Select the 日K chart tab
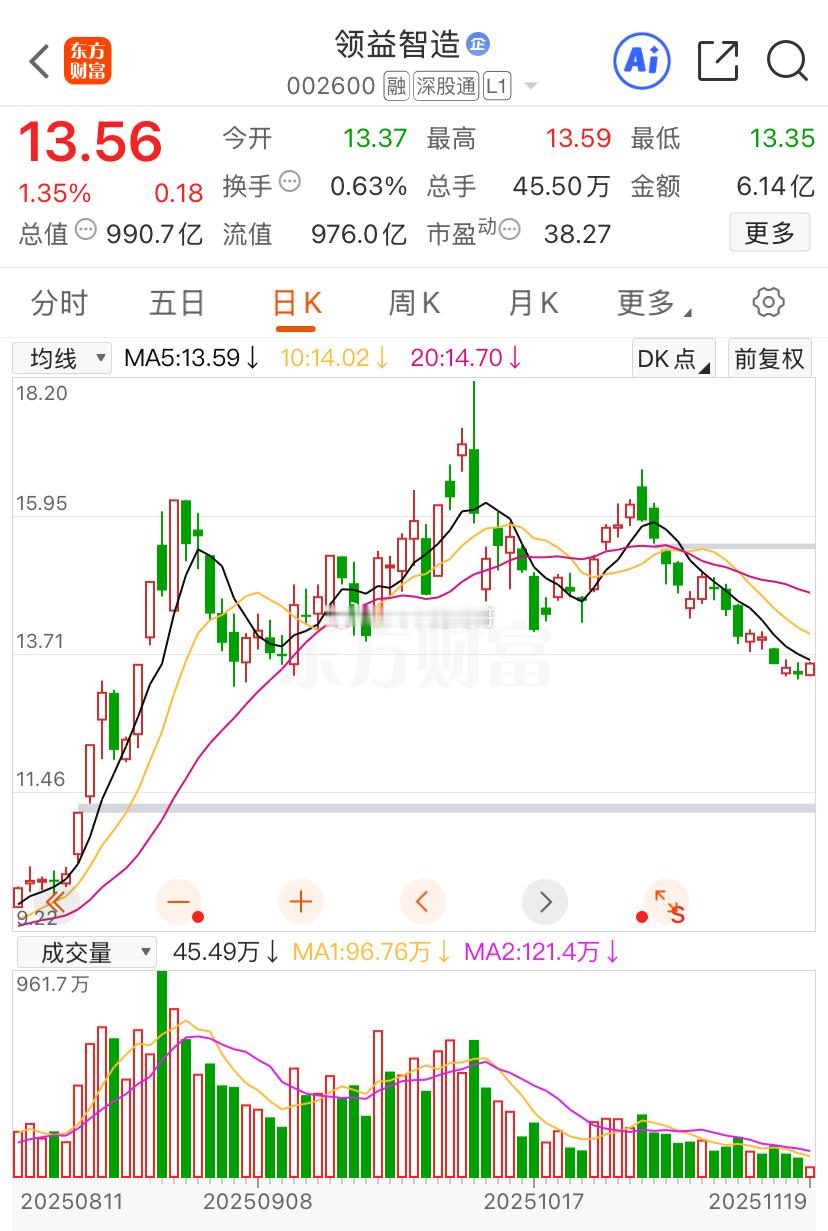 coord(297,303)
